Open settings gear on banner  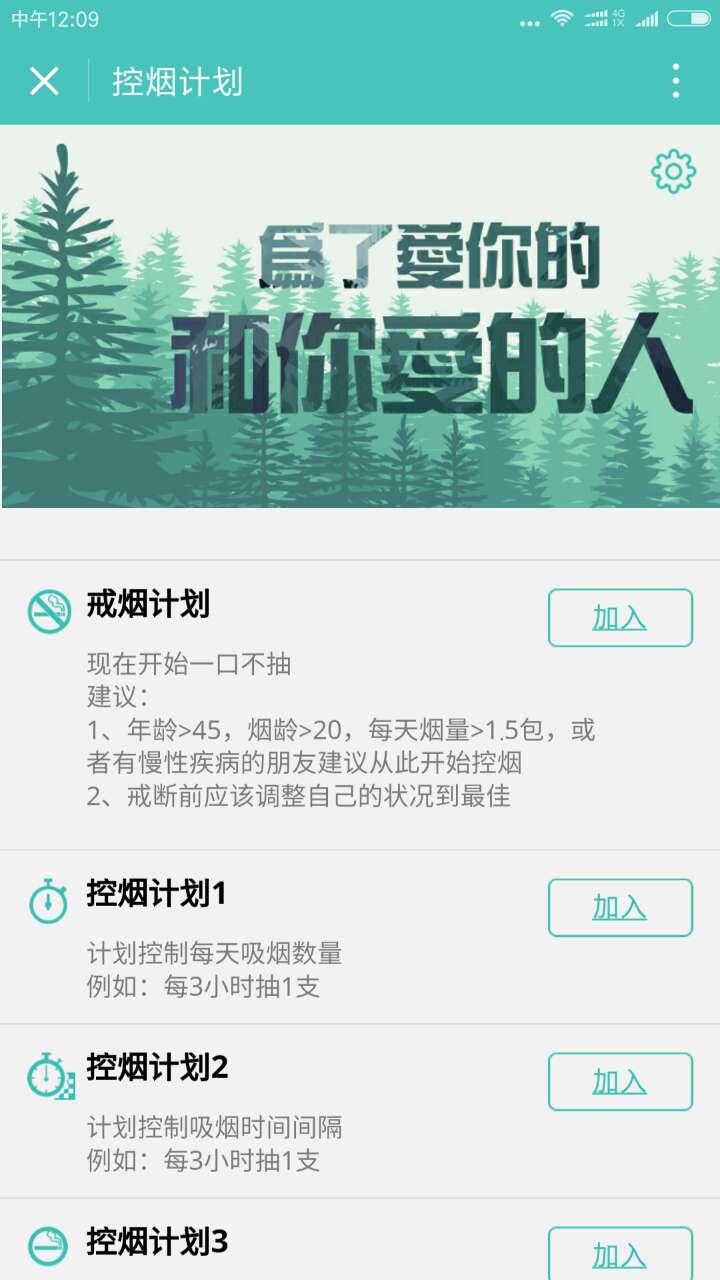(x=673, y=172)
